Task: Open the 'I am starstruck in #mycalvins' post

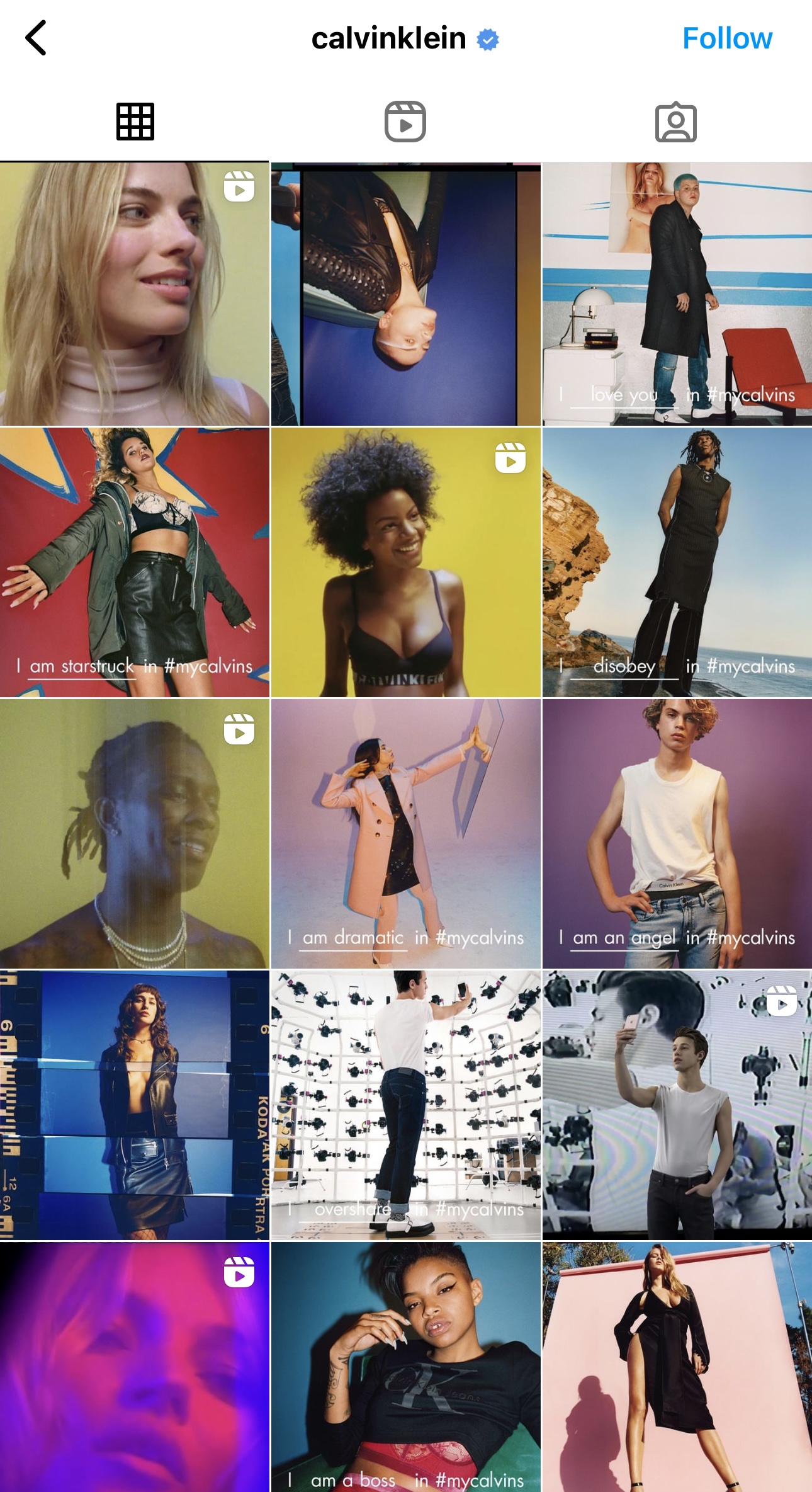Action: coord(135,562)
